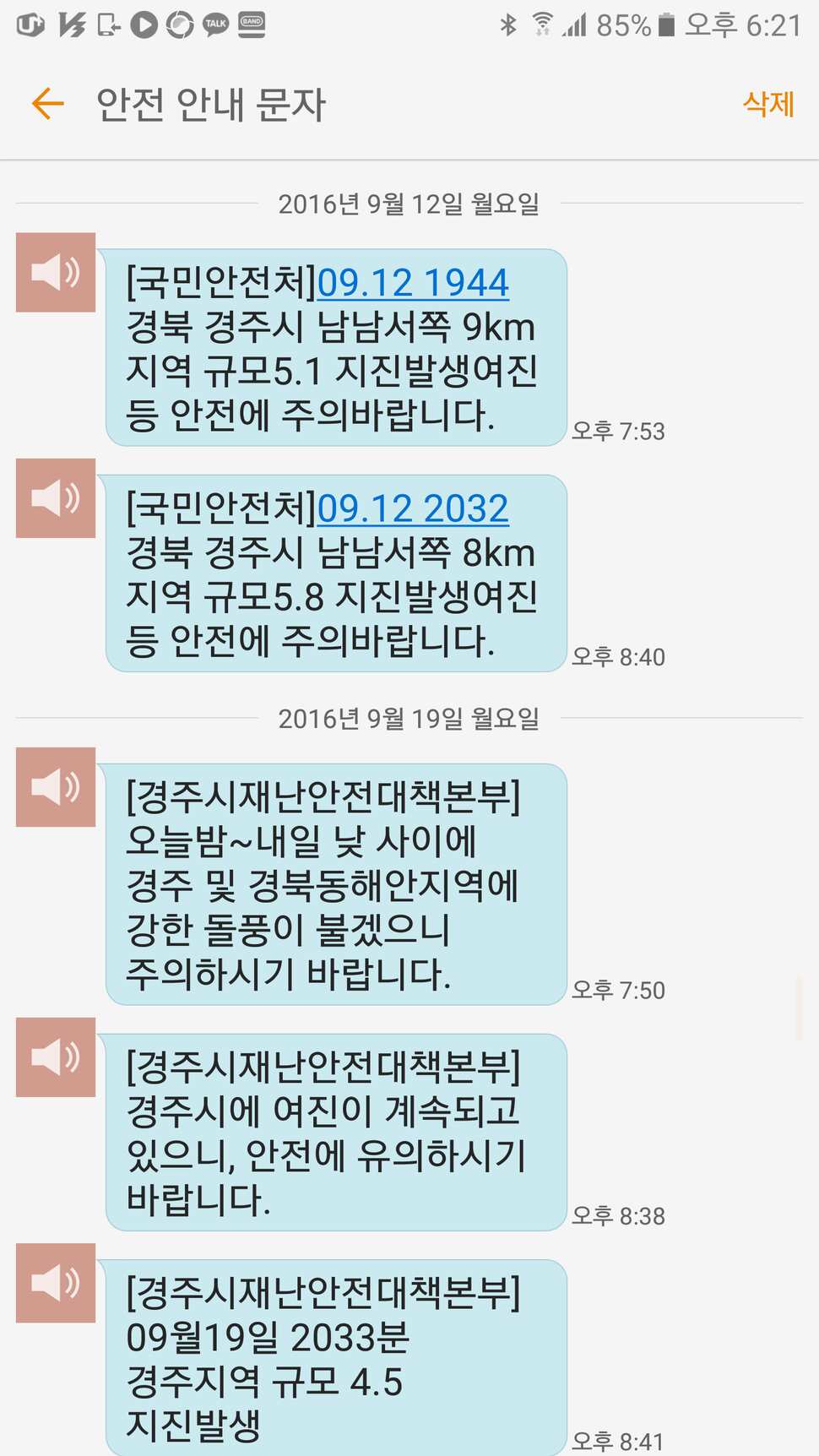
Task: Open the 09.12 2032 link
Action: tap(413, 508)
